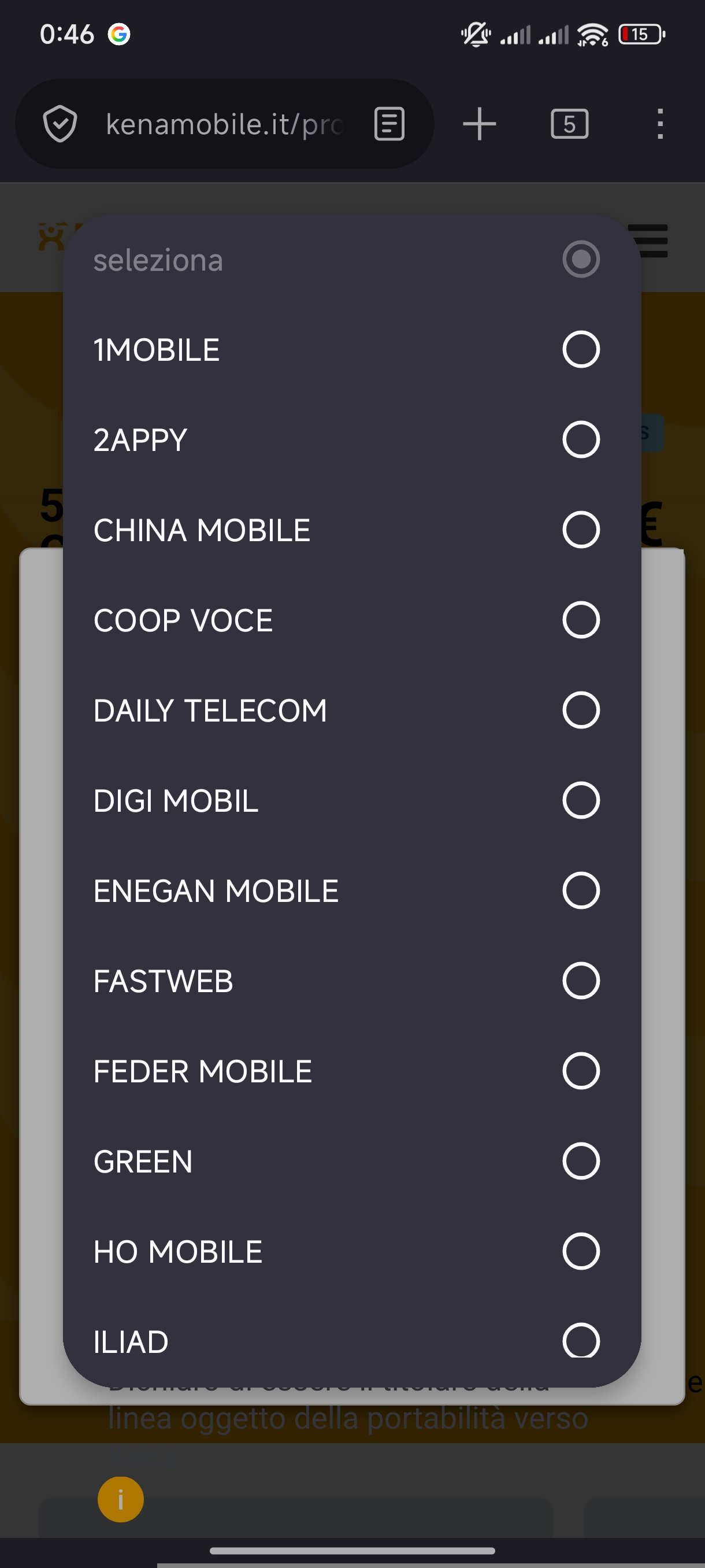Pick CHINA MOBILE option
The image size is (705, 1568).
(351, 530)
